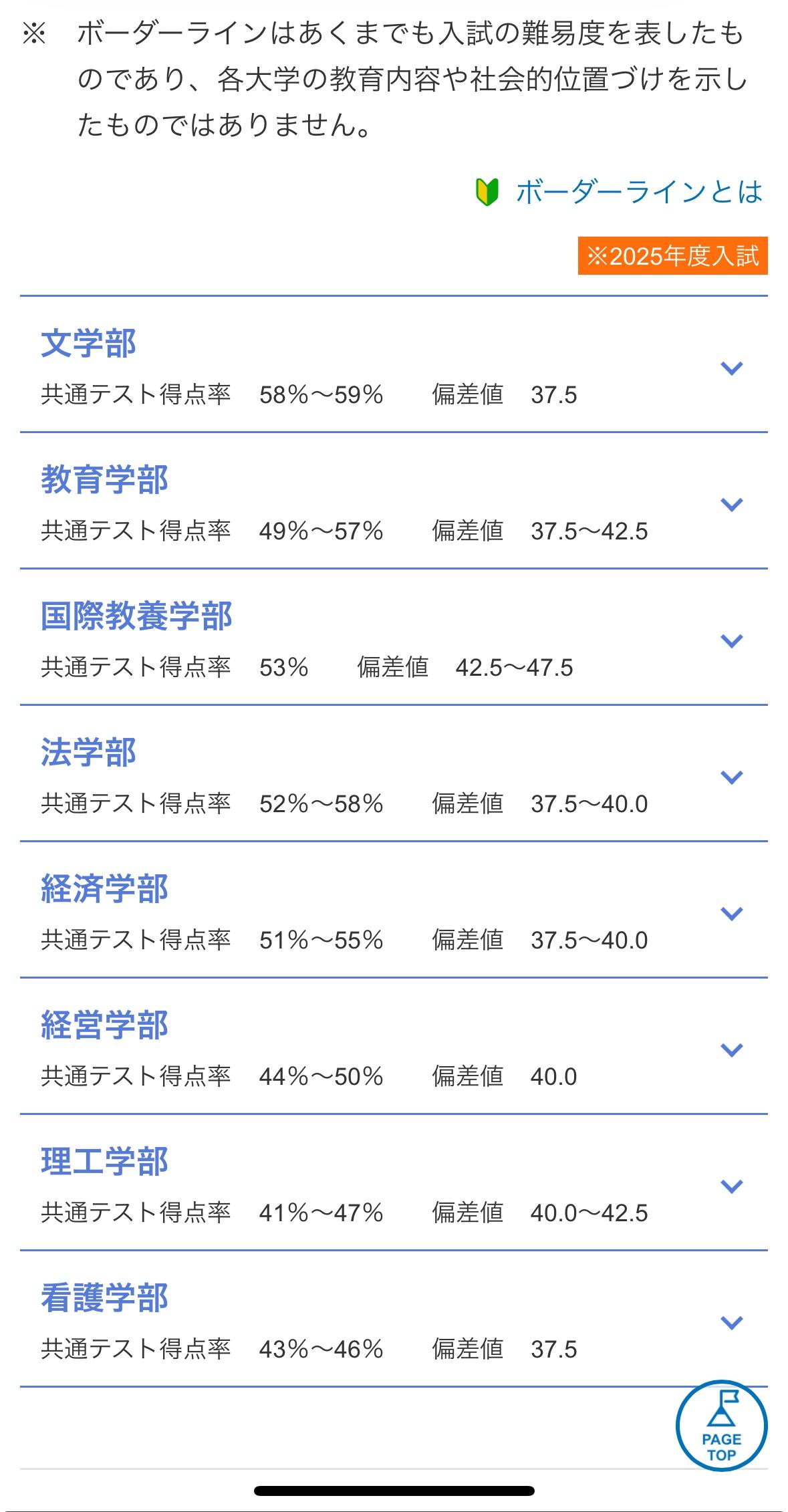
Task: Expand the 文学部 section
Action: pos(394,365)
